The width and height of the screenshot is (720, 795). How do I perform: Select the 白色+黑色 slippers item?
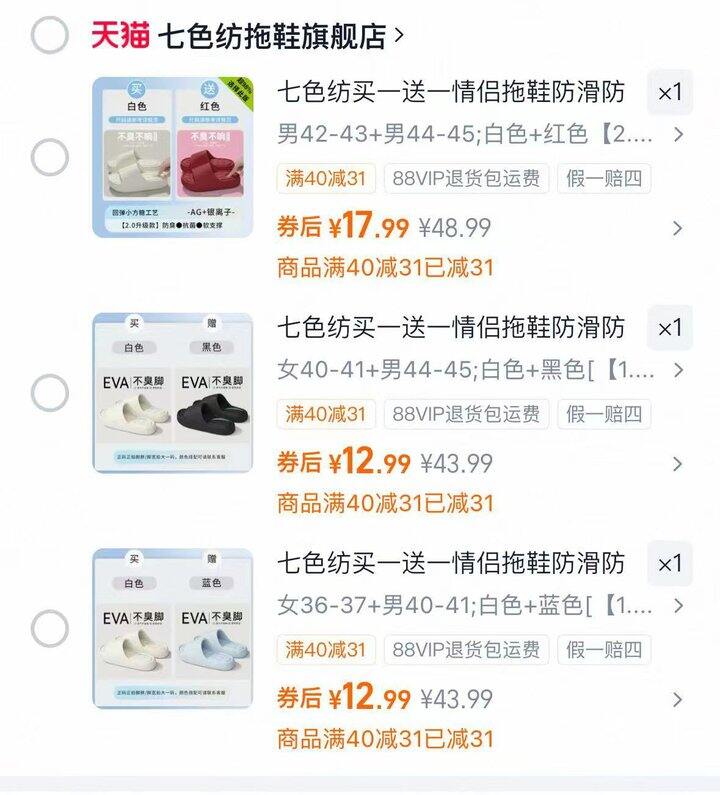click(49, 393)
